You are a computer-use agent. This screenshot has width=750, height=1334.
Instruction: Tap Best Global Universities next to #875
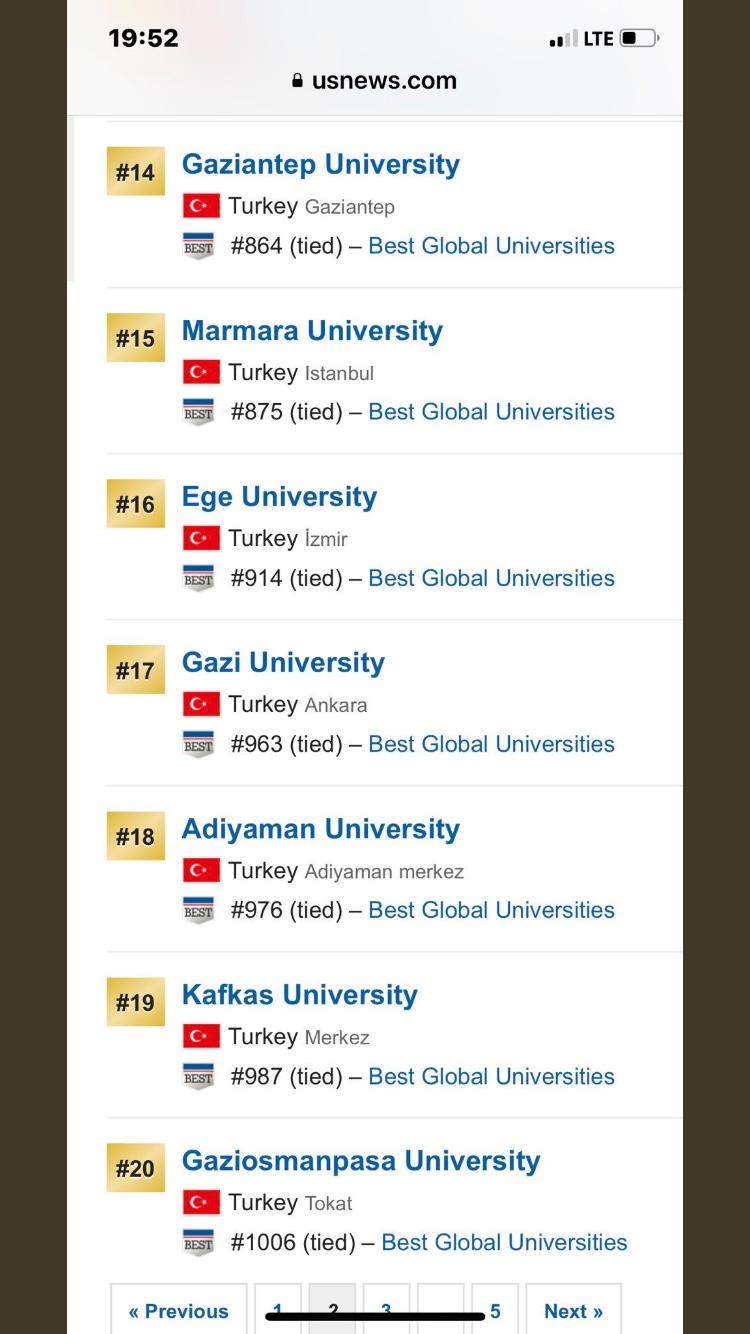click(x=491, y=412)
